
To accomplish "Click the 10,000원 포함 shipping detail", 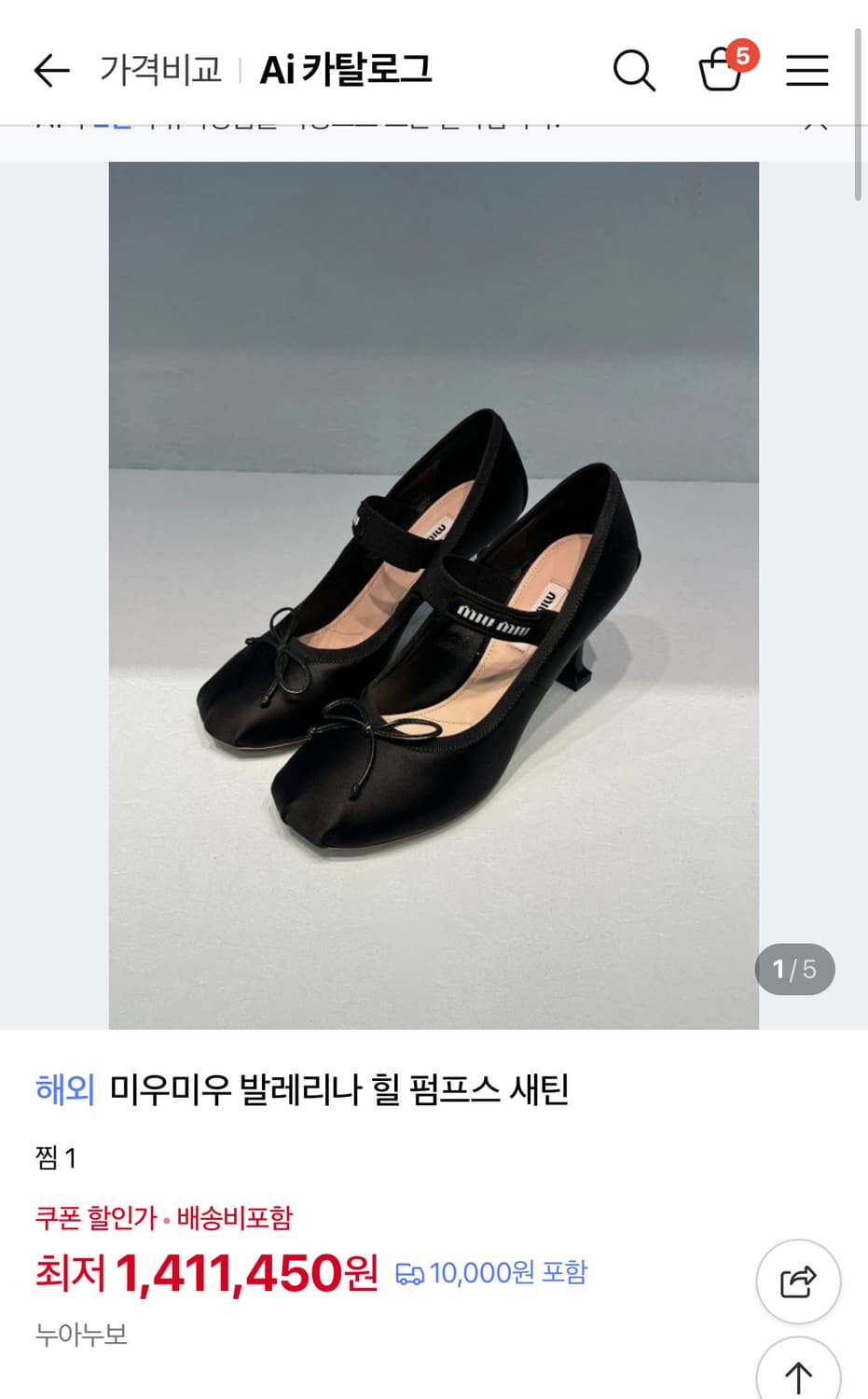I will coord(506,1271).
